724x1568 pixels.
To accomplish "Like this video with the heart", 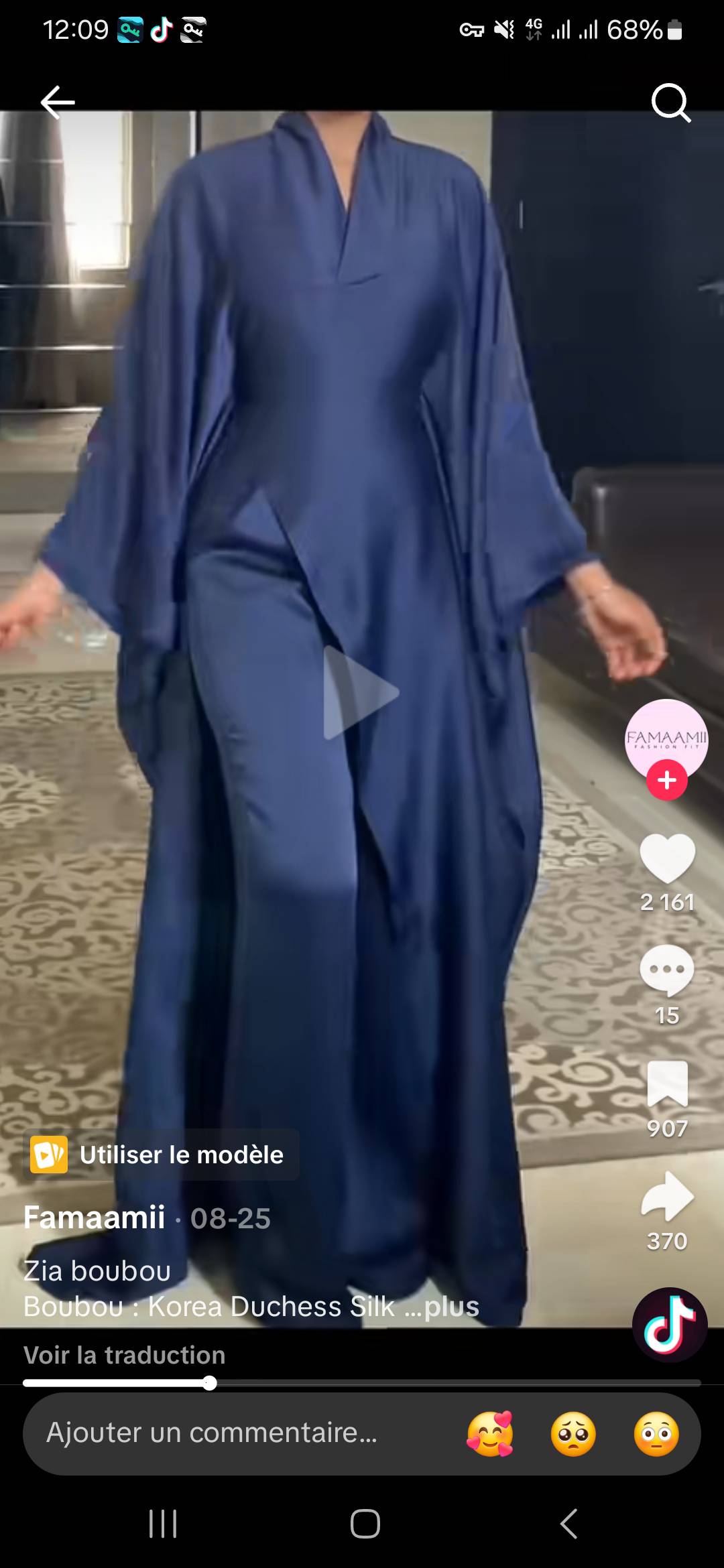I will click(666, 859).
